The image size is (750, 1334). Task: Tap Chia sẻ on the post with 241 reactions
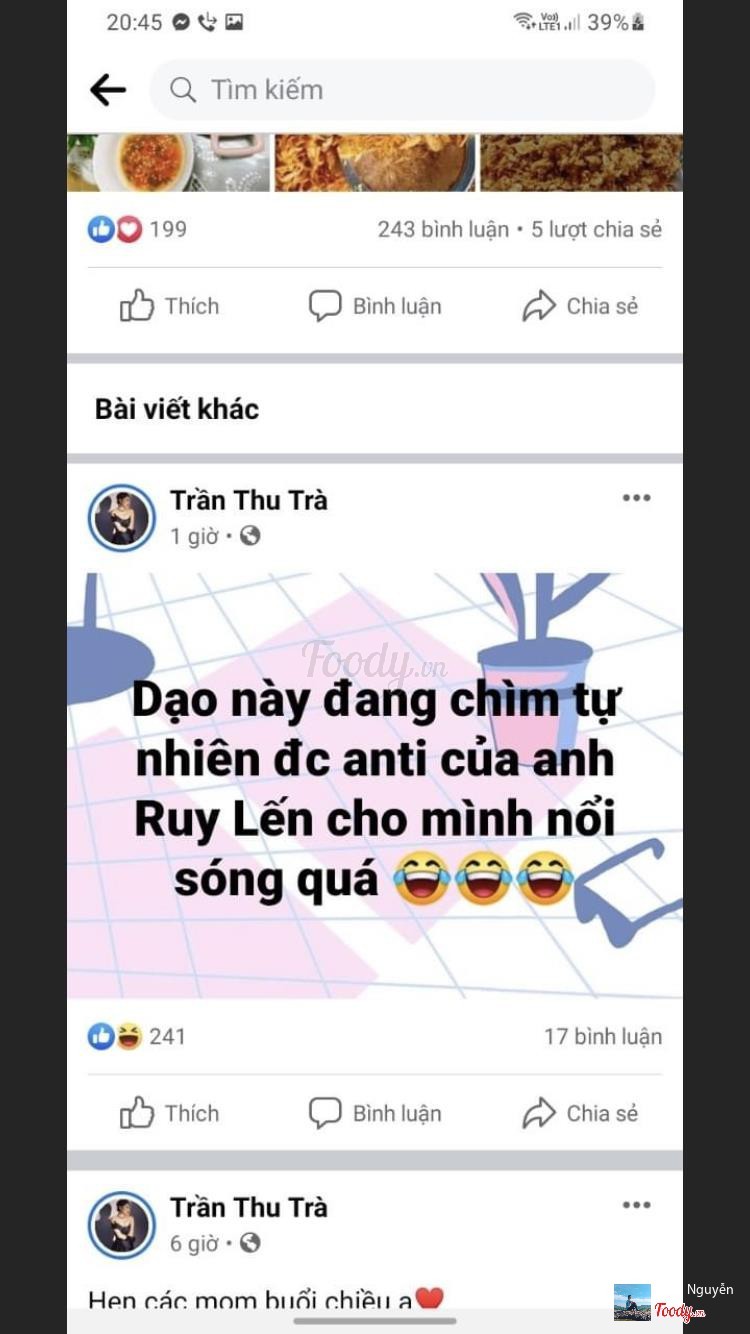click(580, 1113)
